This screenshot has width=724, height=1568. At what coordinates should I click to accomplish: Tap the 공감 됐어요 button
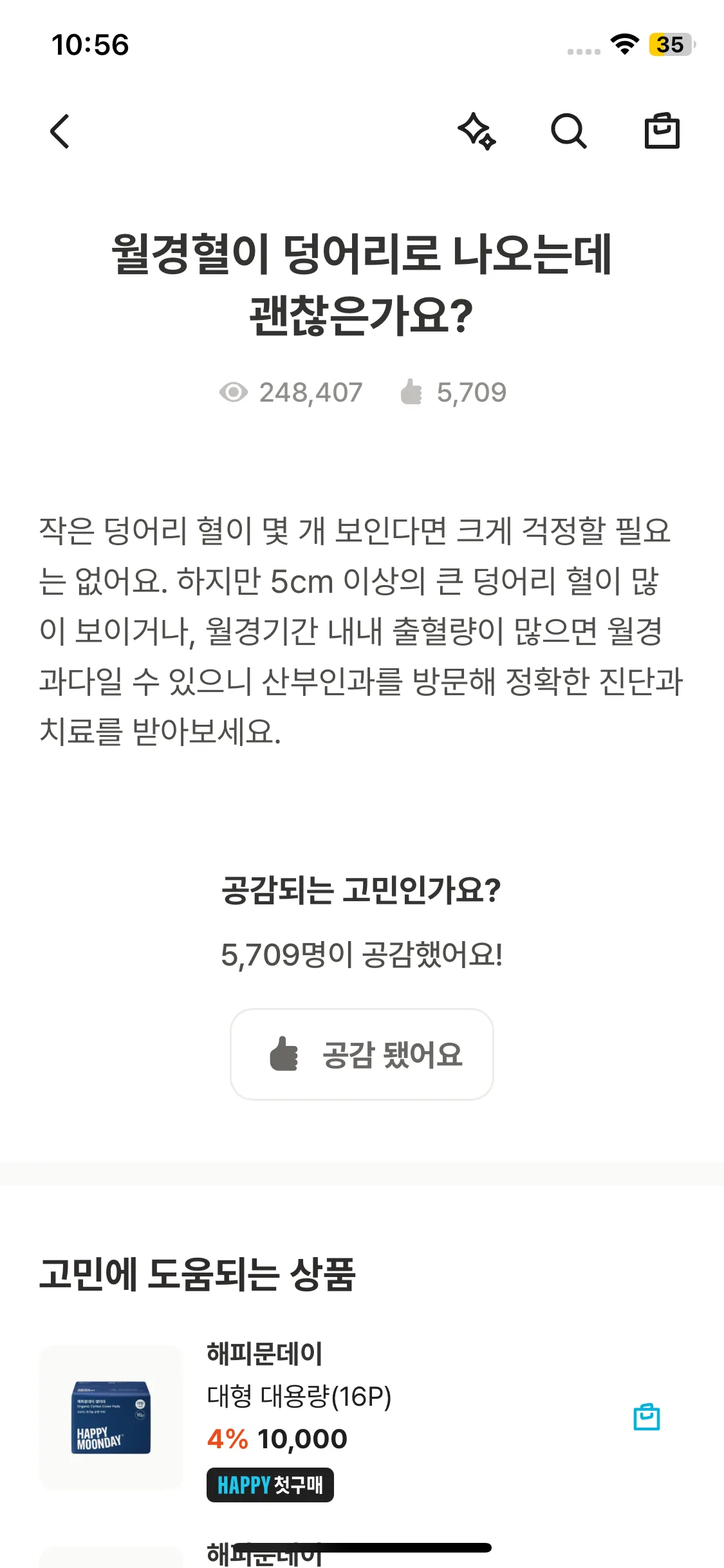coord(362,1054)
